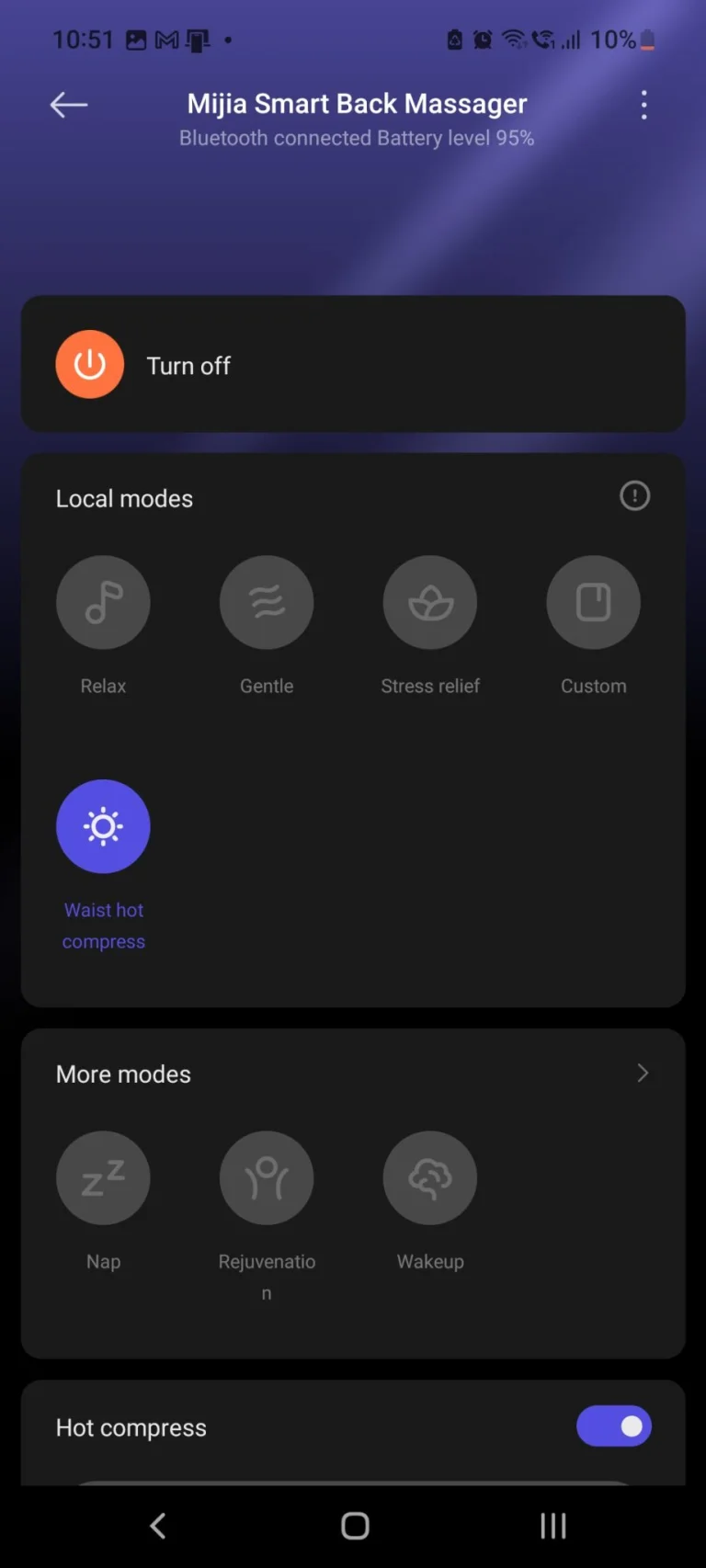
Task: Select the Wakeup mode icon
Action: [x=429, y=1177]
